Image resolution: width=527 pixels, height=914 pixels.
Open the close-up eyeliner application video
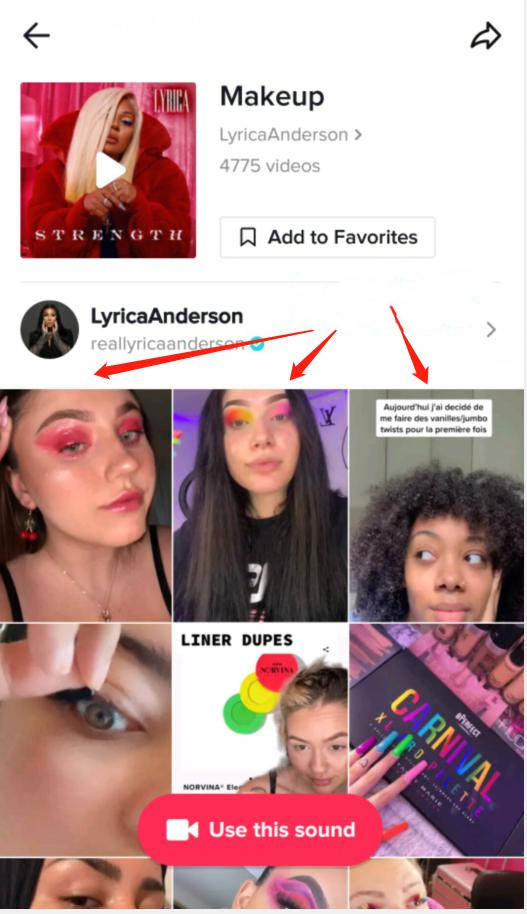(86, 739)
